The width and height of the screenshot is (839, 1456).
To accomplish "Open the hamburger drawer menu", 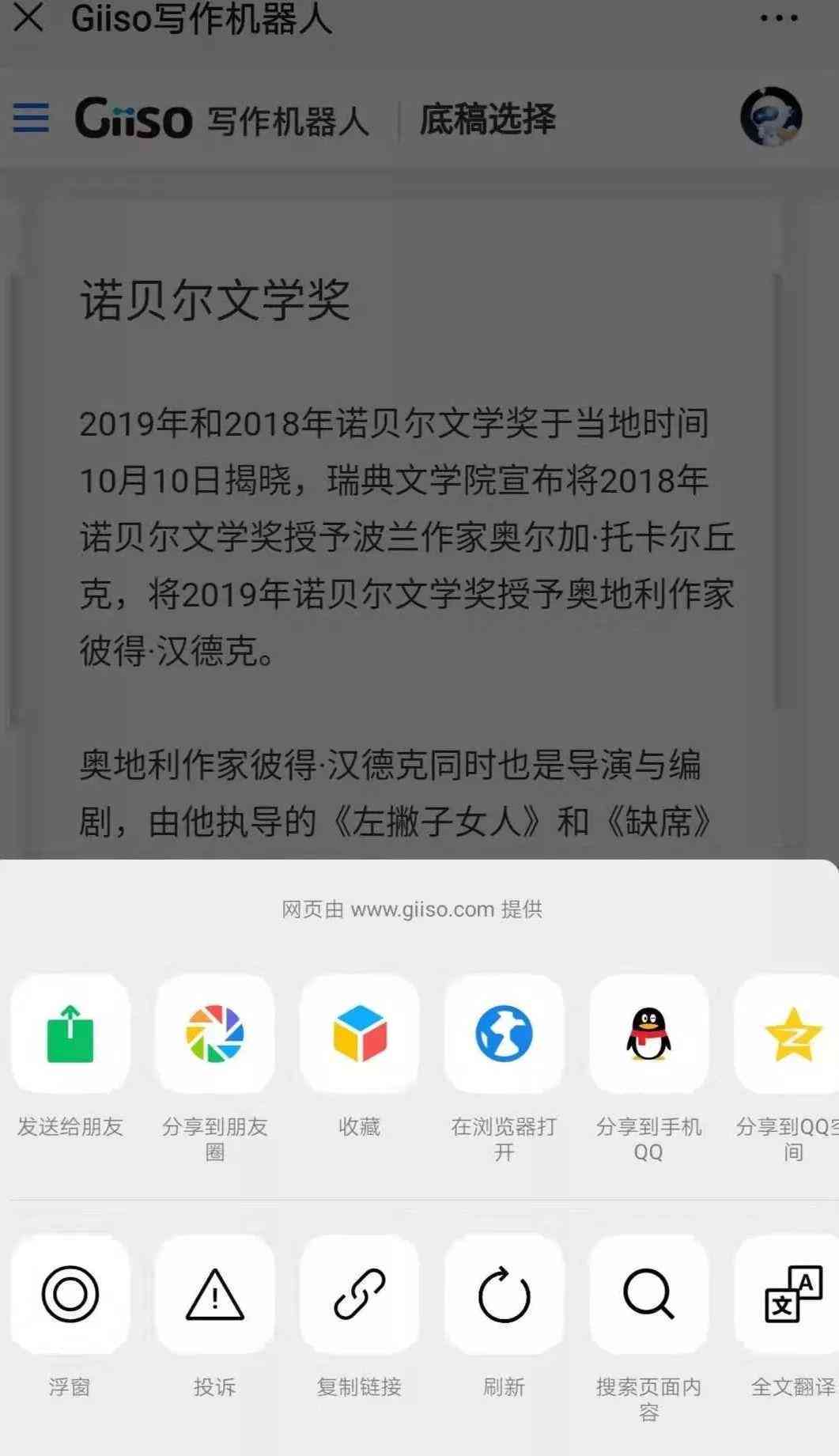I will click(32, 118).
